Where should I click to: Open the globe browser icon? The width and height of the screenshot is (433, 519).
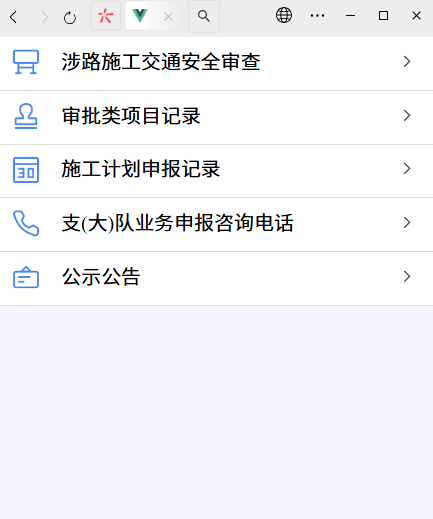284,15
